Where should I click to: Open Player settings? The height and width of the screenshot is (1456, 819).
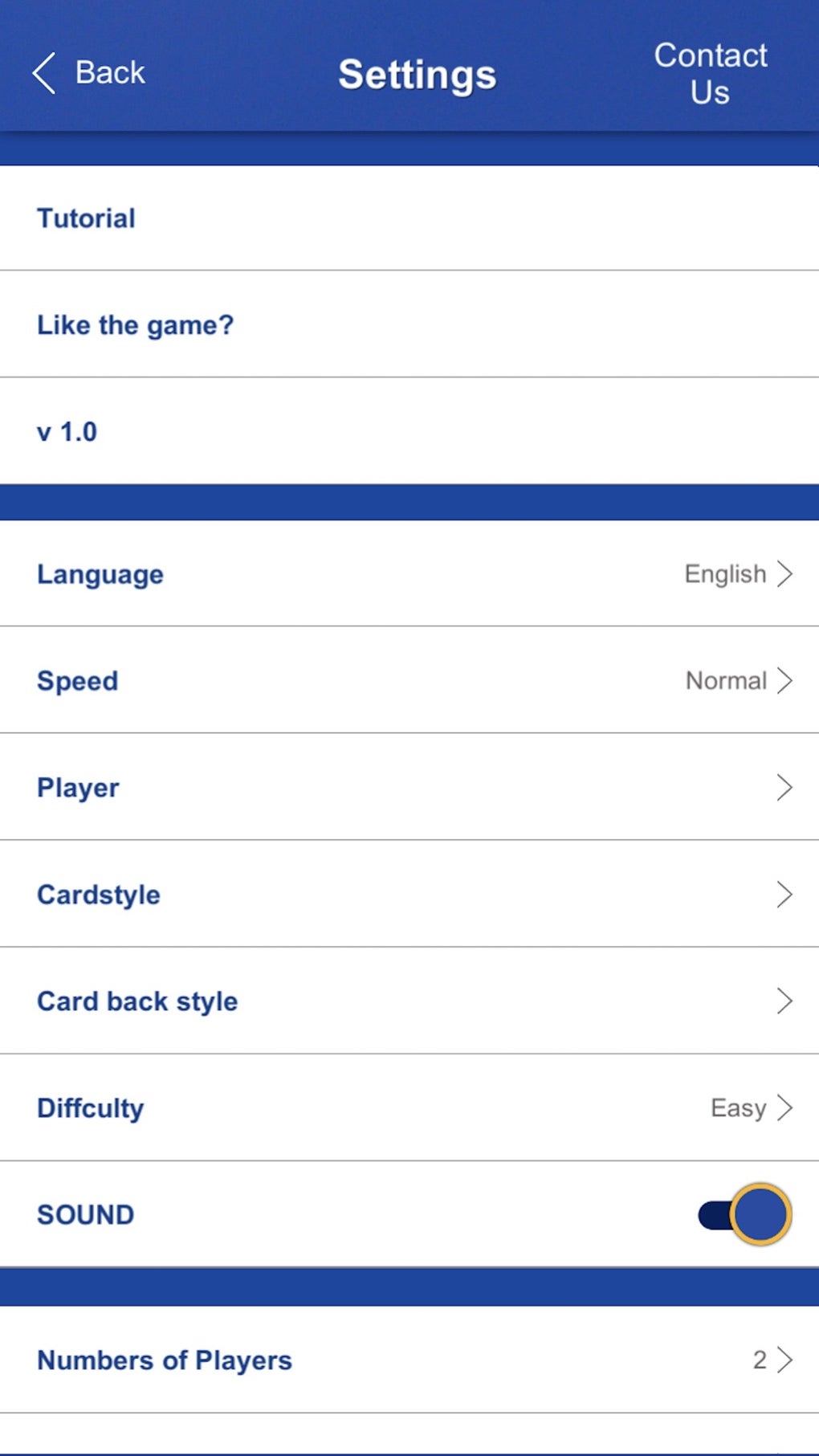click(x=409, y=787)
